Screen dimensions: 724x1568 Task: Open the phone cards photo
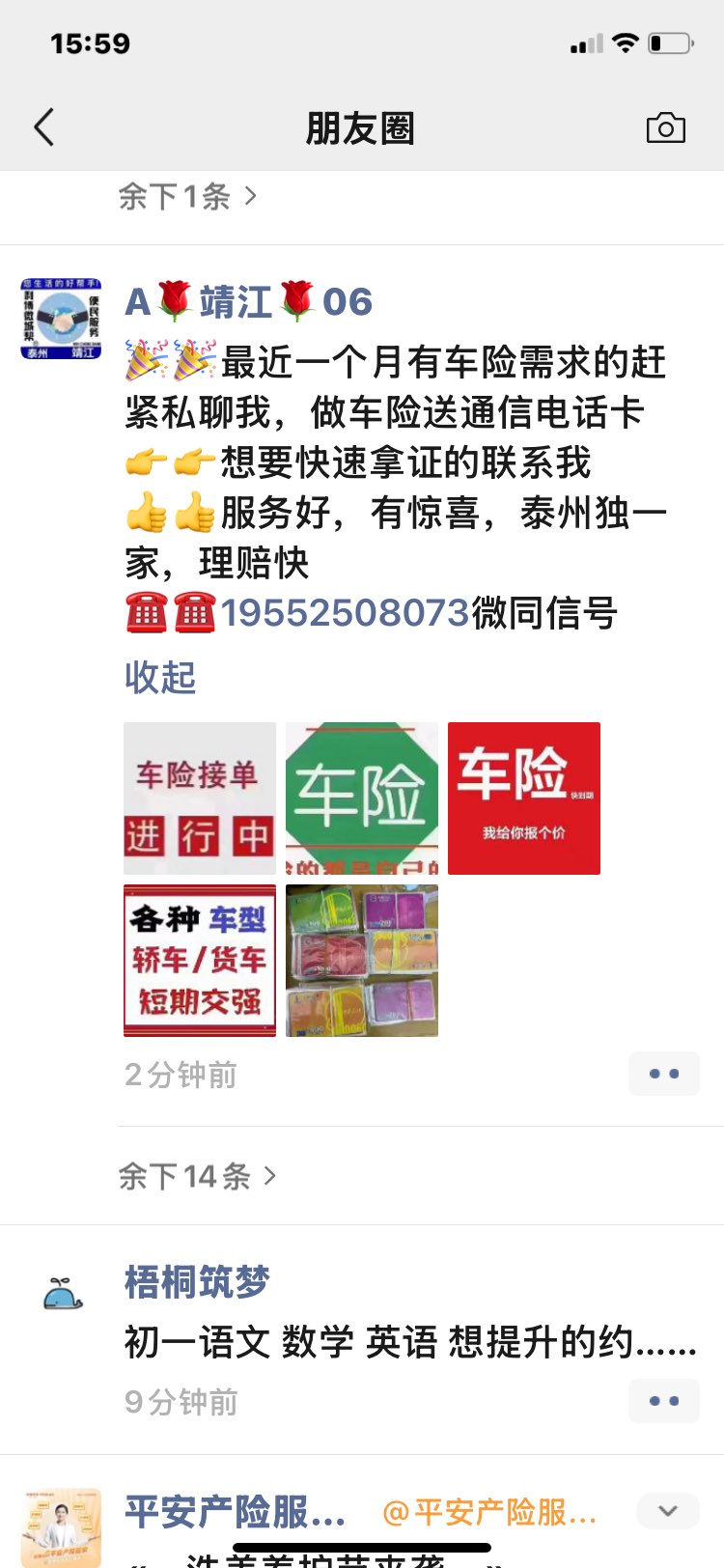(362, 961)
